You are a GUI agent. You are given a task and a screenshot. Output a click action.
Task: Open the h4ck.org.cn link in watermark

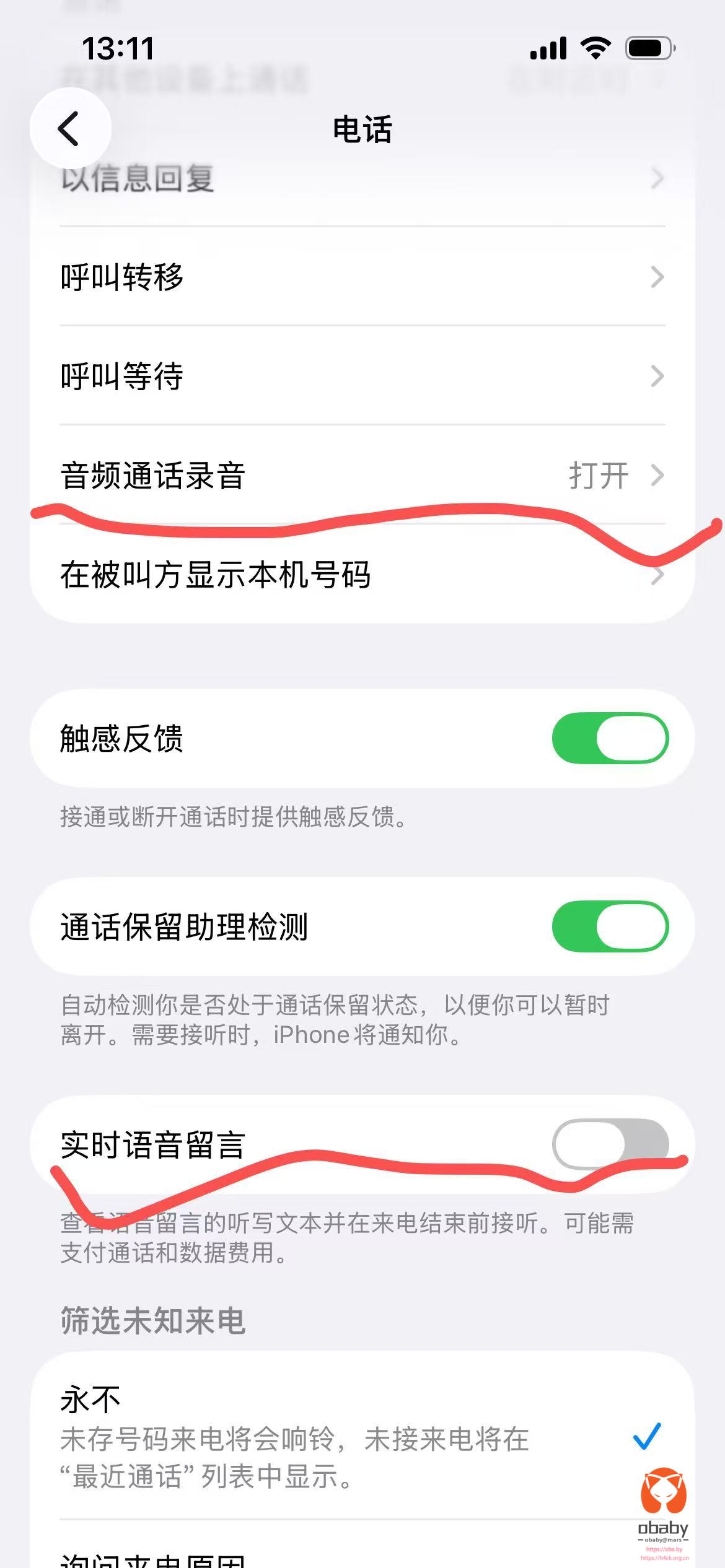[x=665, y=1558]
